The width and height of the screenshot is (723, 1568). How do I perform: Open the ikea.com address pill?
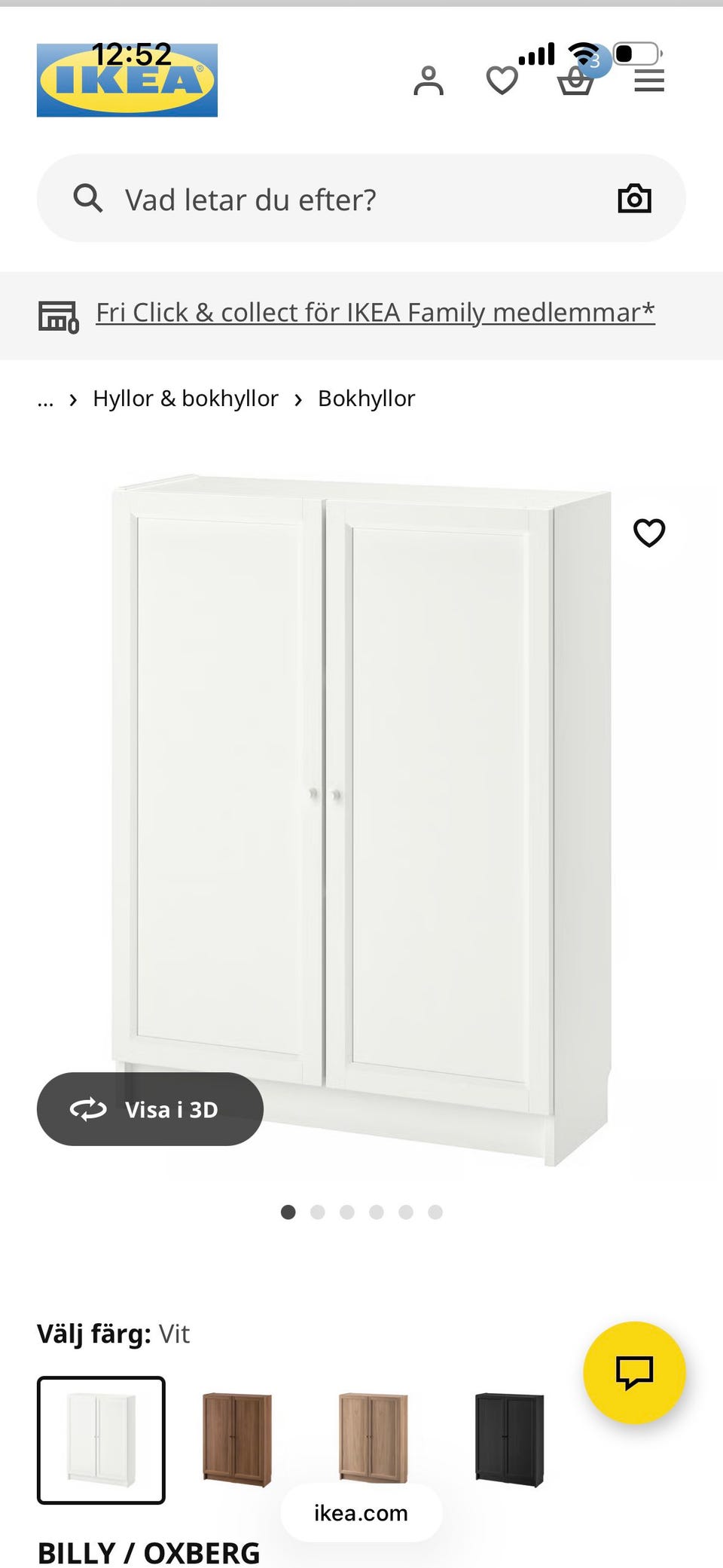[361, 1513]
